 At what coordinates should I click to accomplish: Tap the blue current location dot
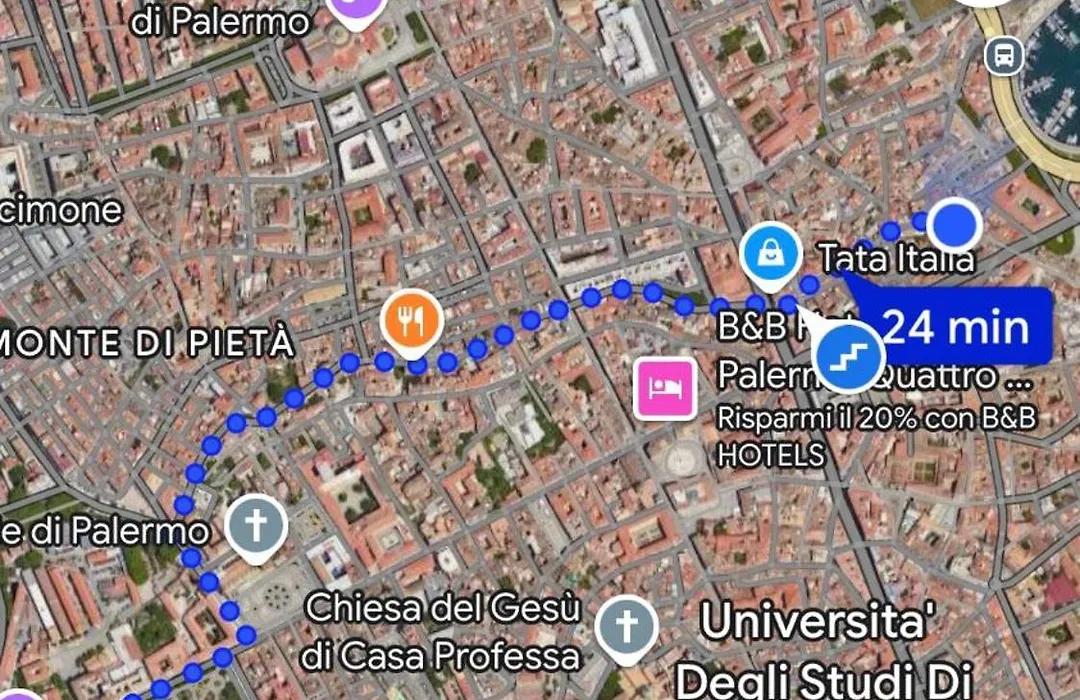click(954, 224)
